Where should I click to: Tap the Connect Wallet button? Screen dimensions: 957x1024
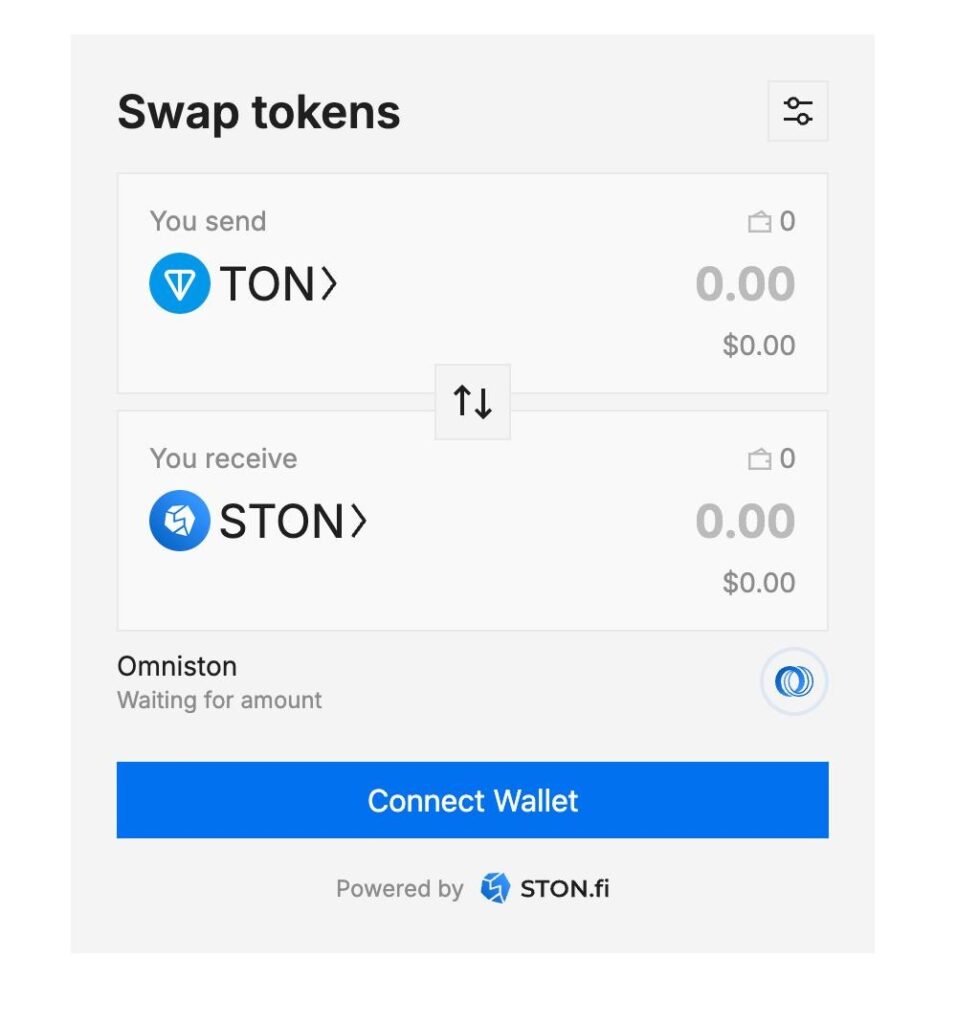coord(472,800)
